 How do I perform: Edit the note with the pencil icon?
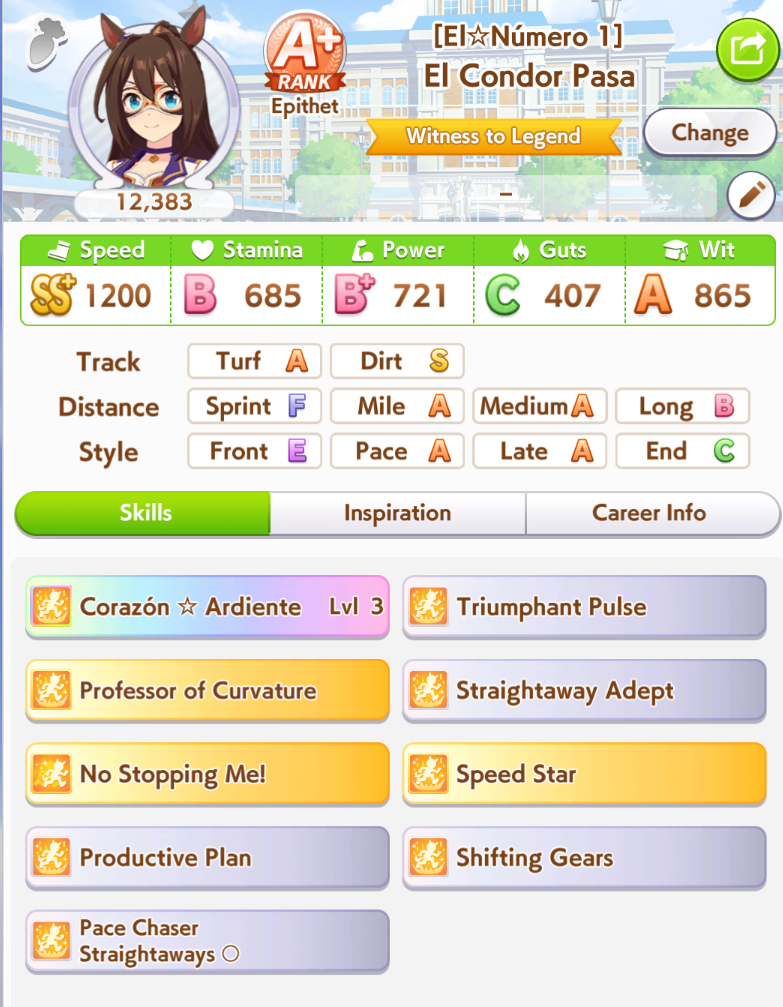coord(751,195)
